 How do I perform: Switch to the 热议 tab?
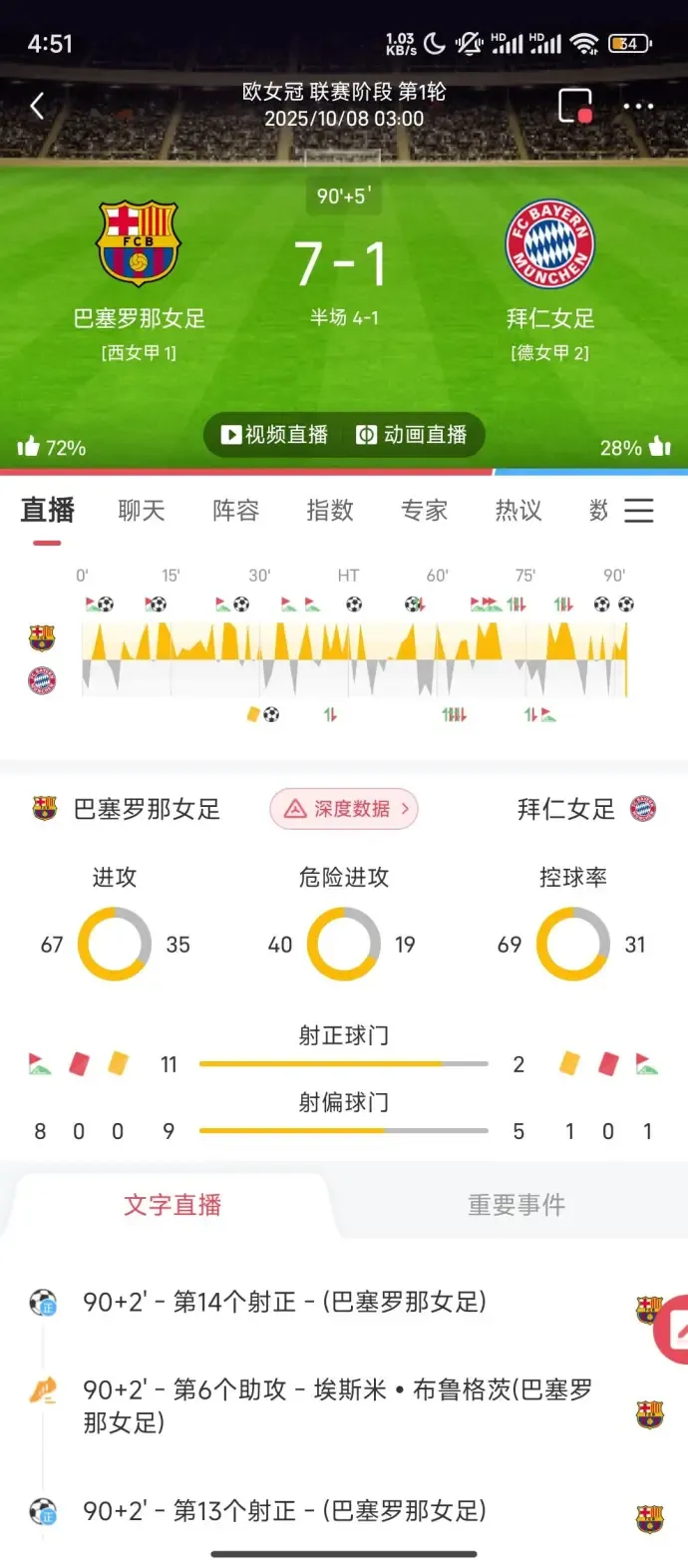pos(518,511)
